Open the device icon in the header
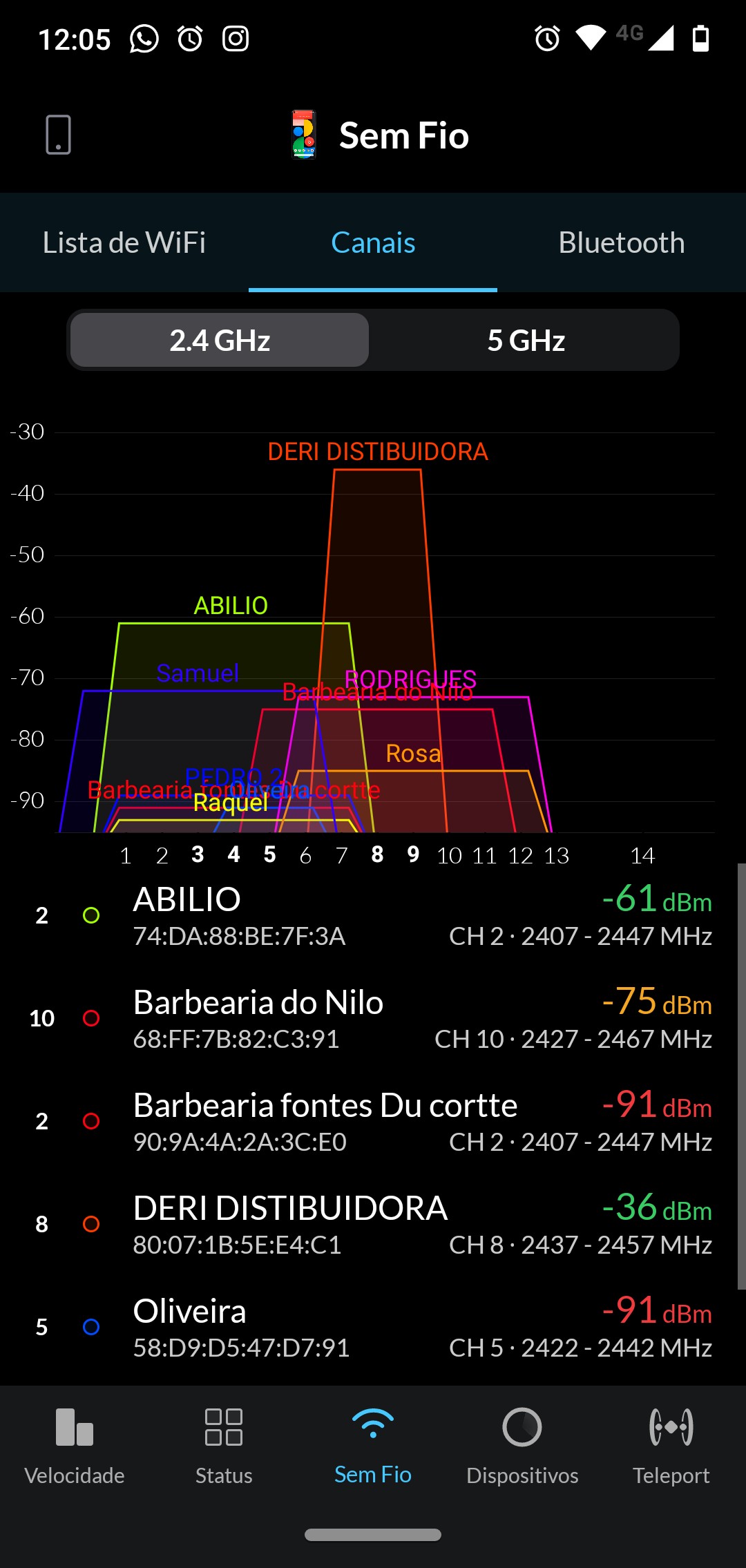Screen dimensions: 746x1568 (x=58, y=135)
